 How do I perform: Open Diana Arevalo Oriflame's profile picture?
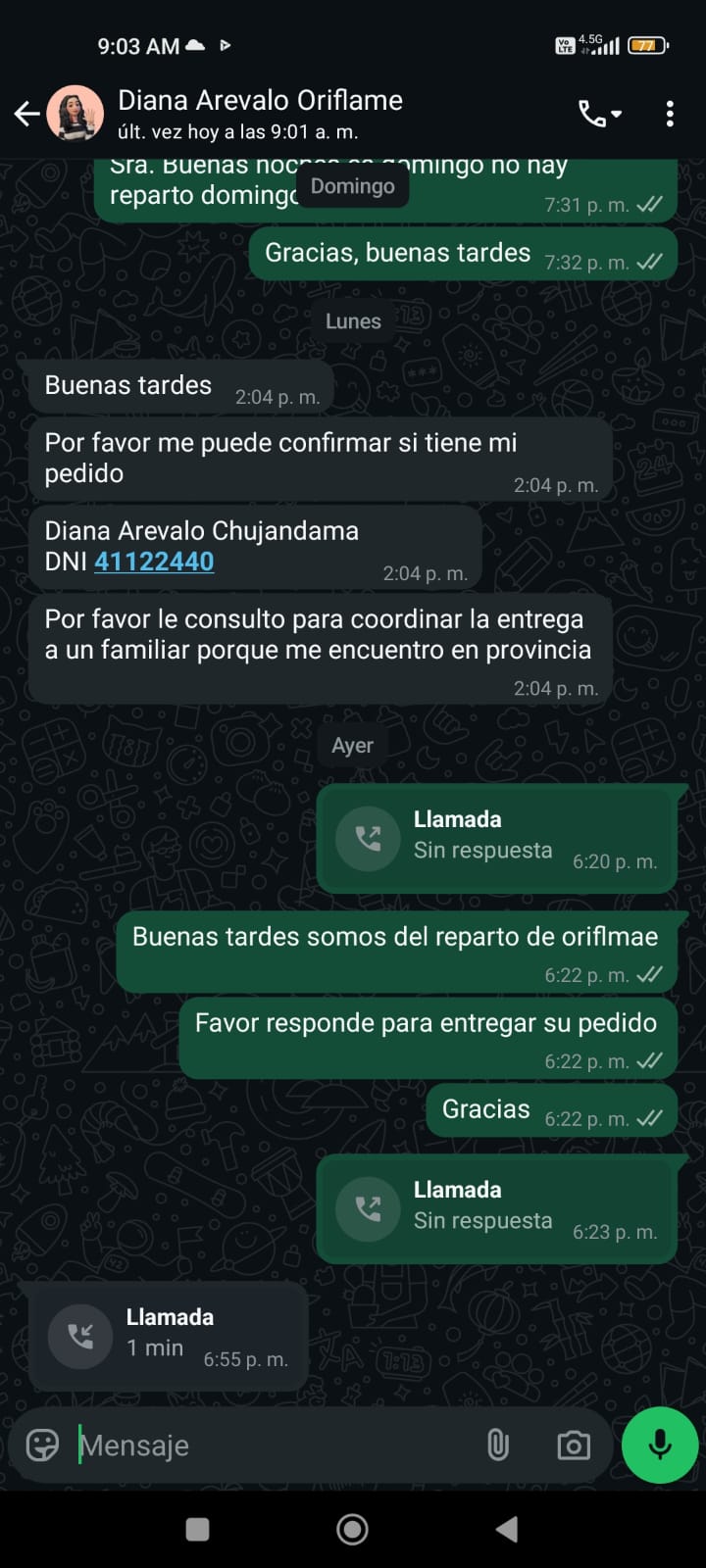tap(76, 114)
